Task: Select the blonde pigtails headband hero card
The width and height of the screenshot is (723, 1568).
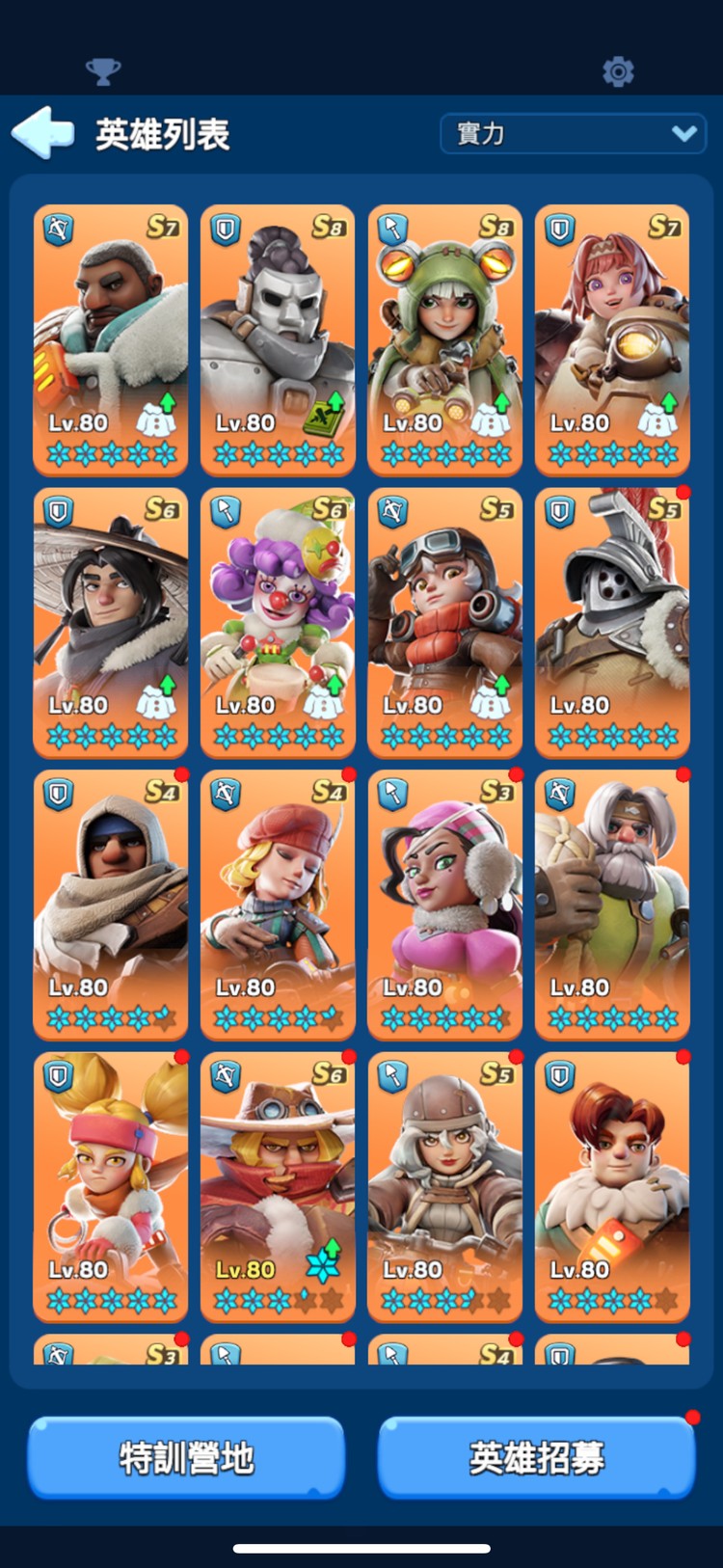Action: coord(111,1186)
